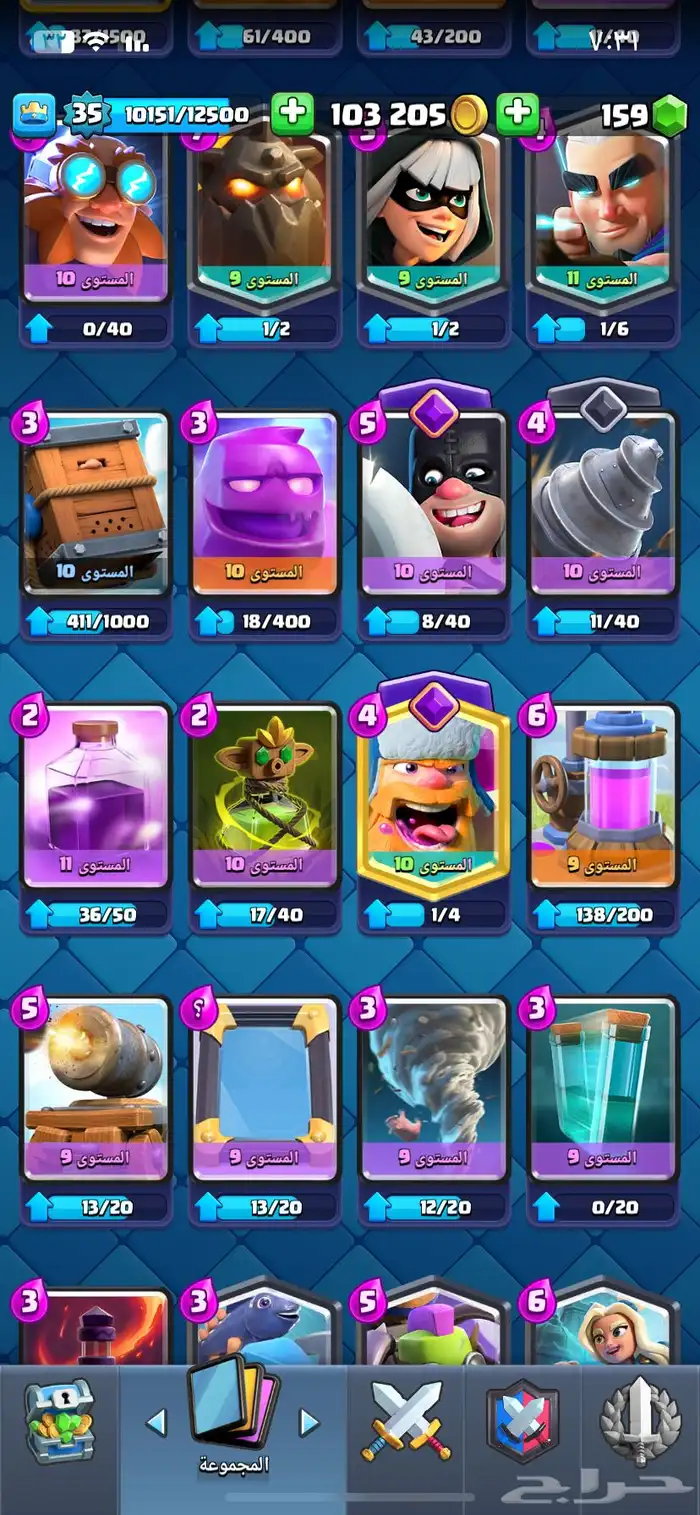
Task: Add more gold with the plus button
Action: click(516, 114)
